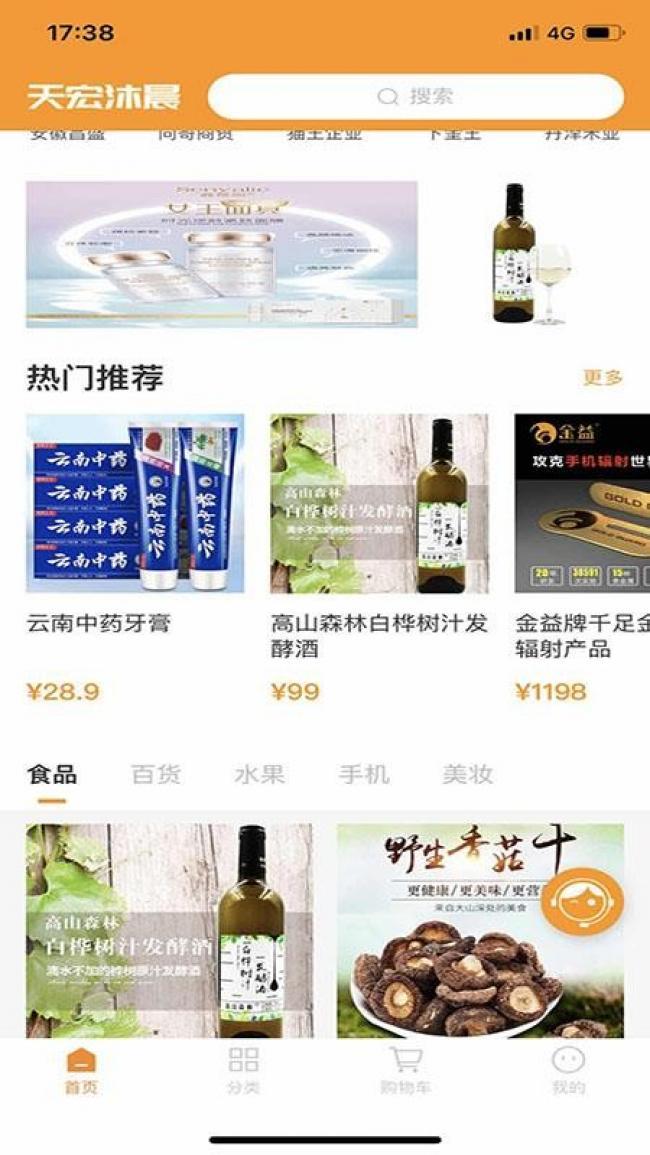The image size is (650, 1155).
Task: Select the 食品 category tab
Action: 52,775
